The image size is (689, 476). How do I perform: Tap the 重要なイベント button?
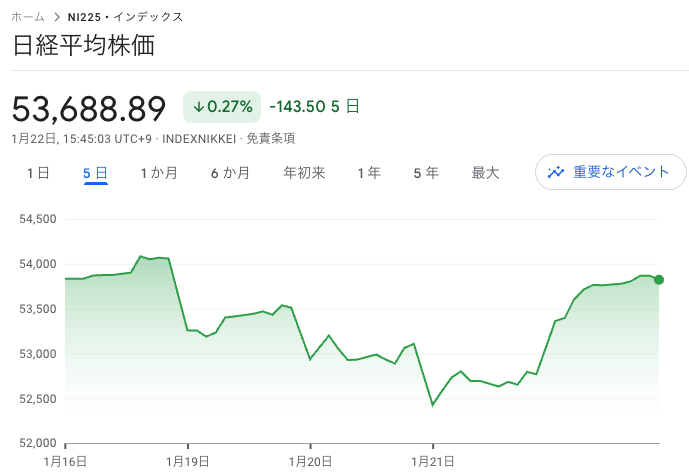pos(610,172)
